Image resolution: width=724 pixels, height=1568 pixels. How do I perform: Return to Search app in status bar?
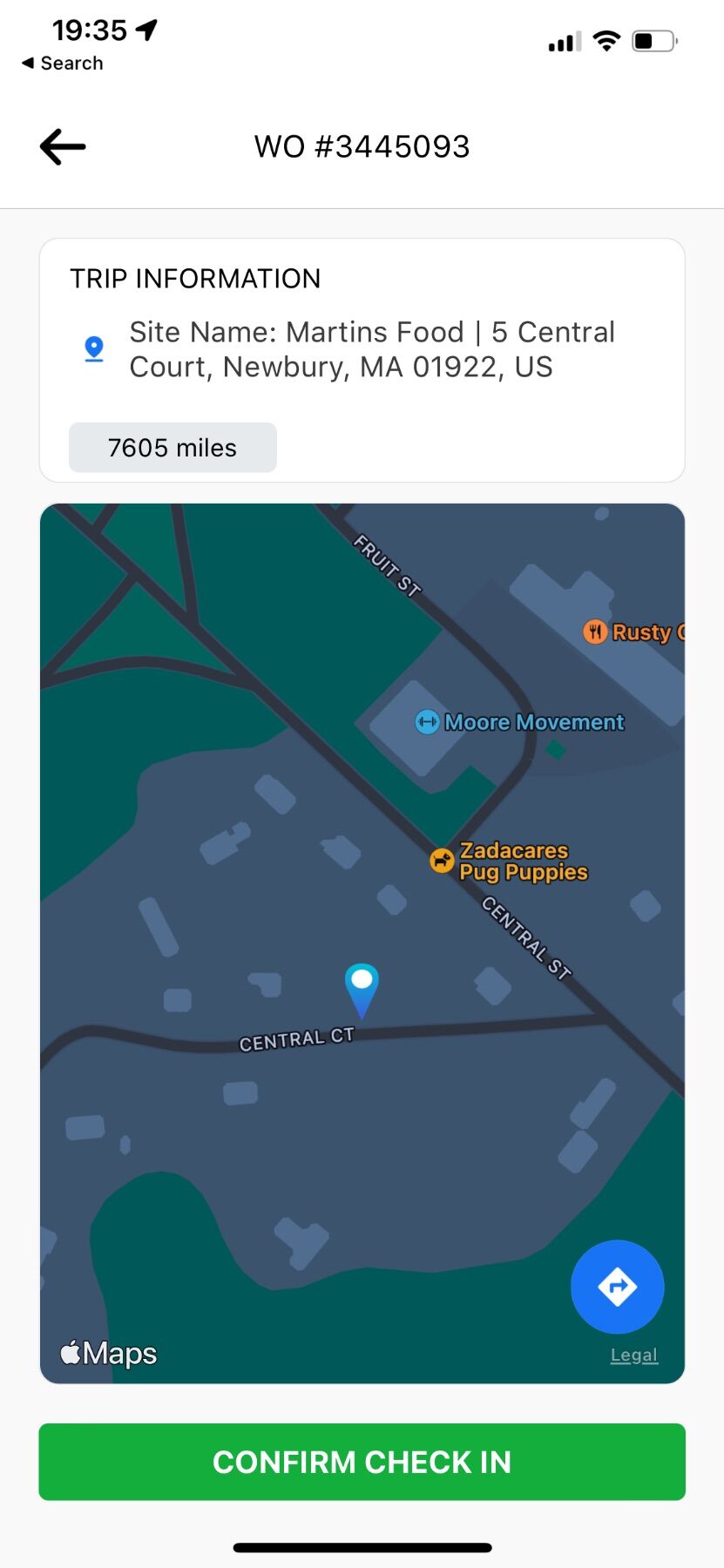click(63, 64)
